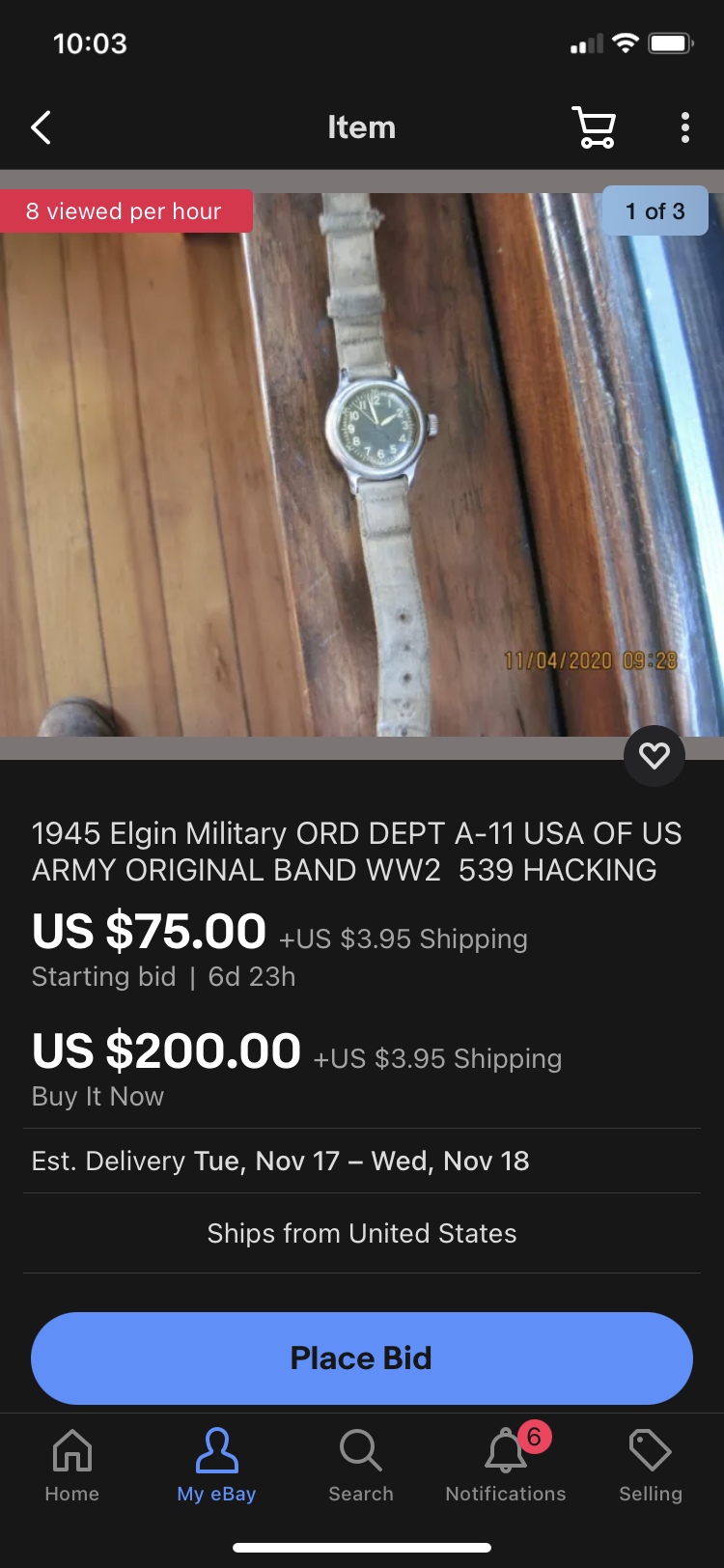
Task: Go back to the previous screen
Action: 41,127
